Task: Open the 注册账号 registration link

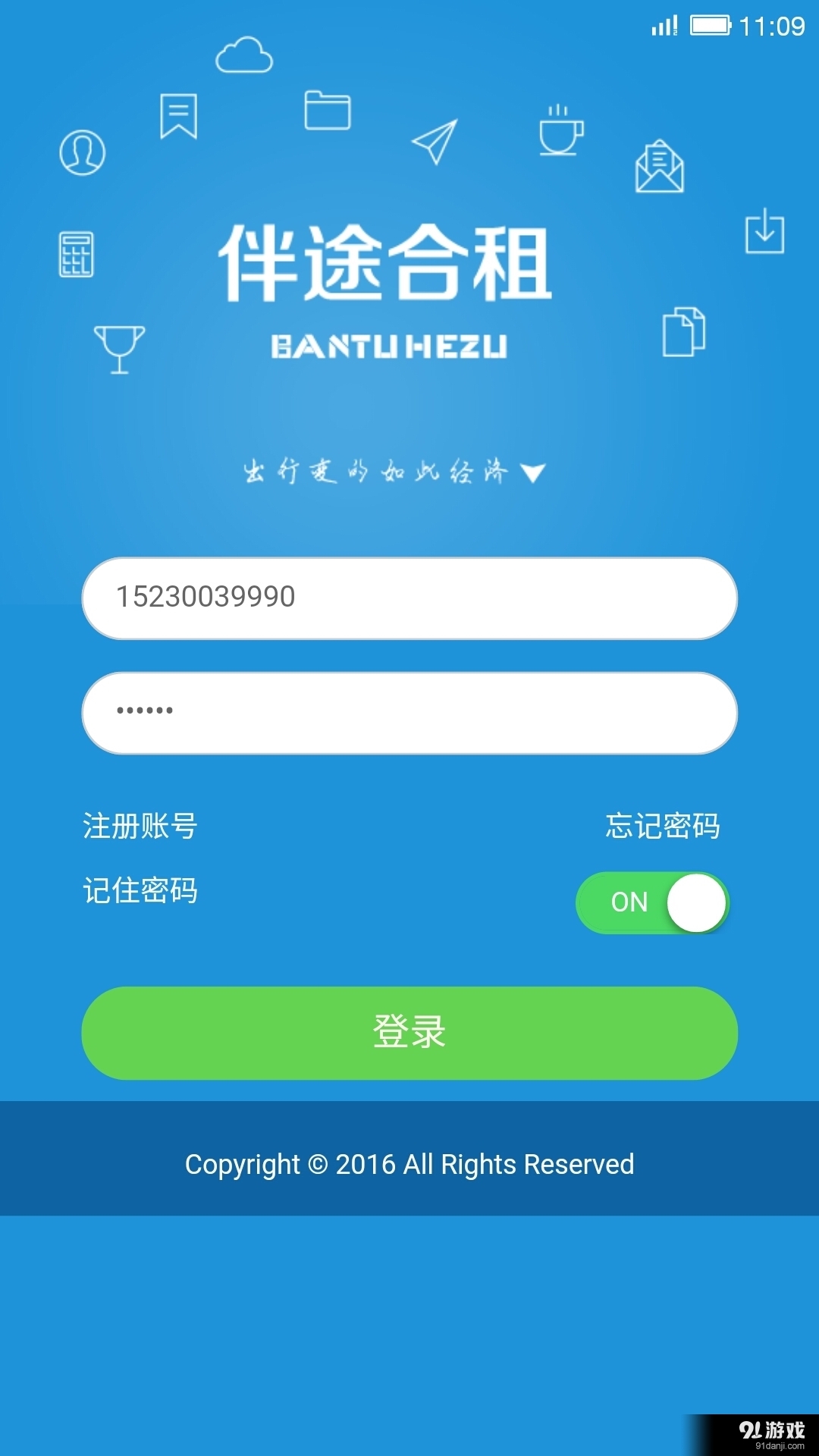Action: point(140,827)
